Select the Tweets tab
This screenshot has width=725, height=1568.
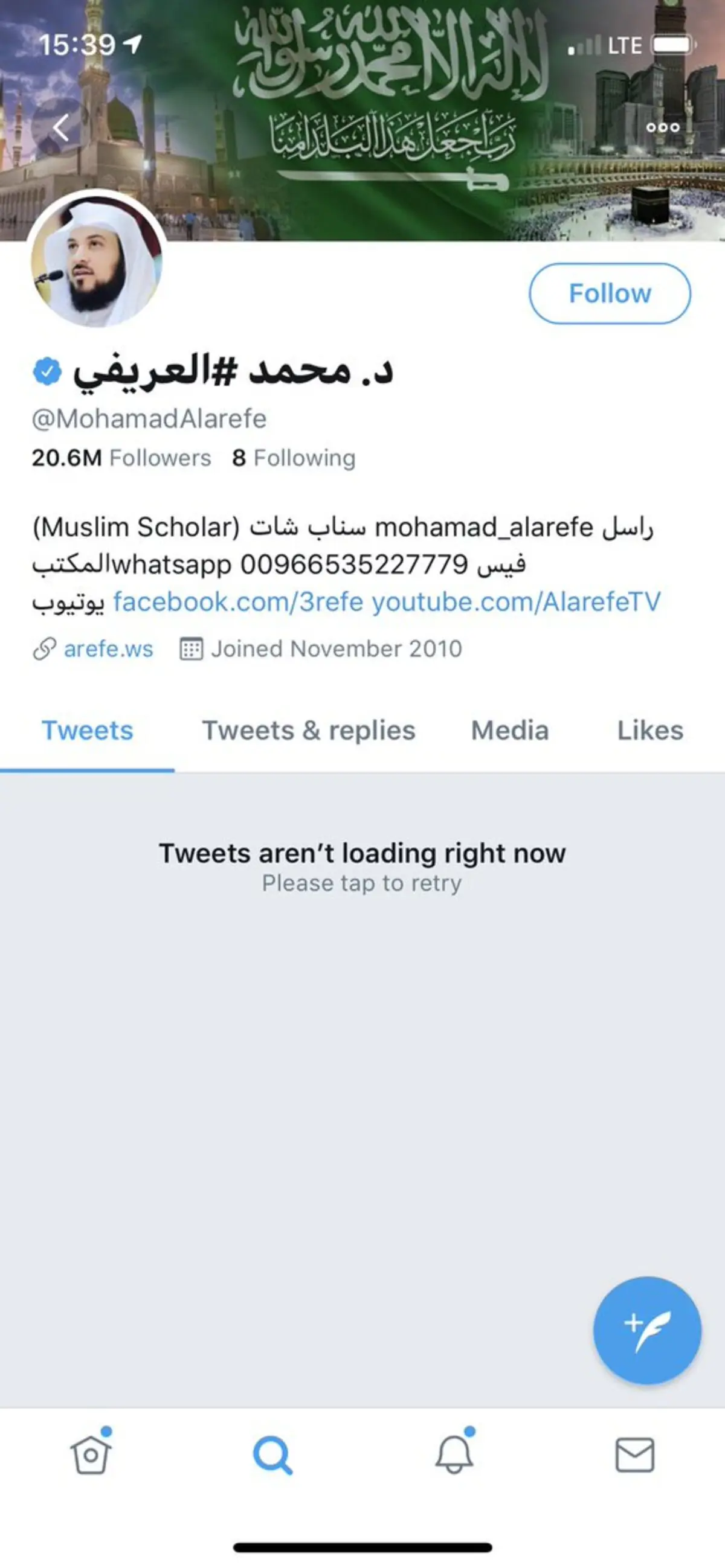coord(87,731)
